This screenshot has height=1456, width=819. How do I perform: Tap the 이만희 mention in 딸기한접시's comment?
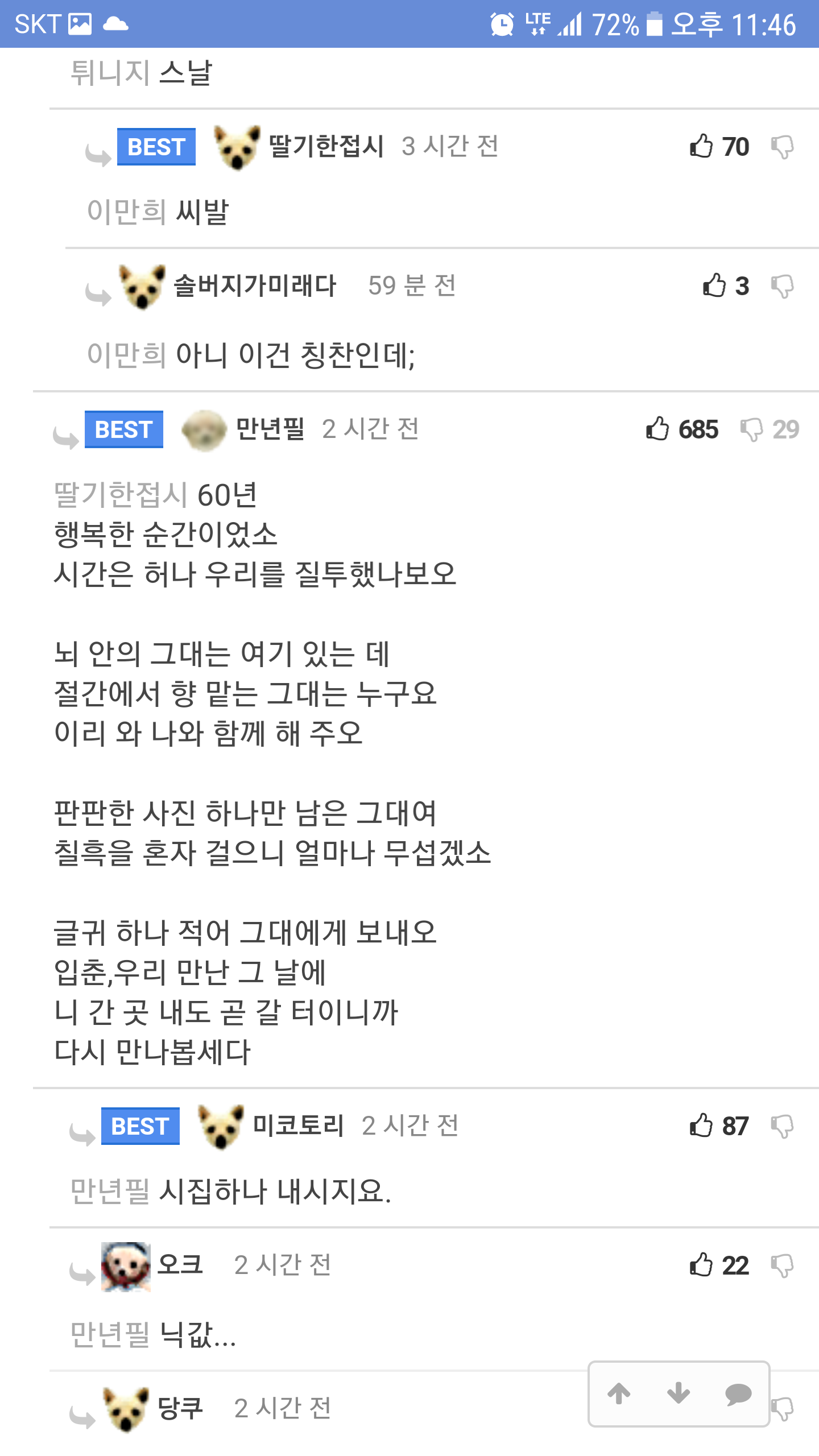[126, 212]
